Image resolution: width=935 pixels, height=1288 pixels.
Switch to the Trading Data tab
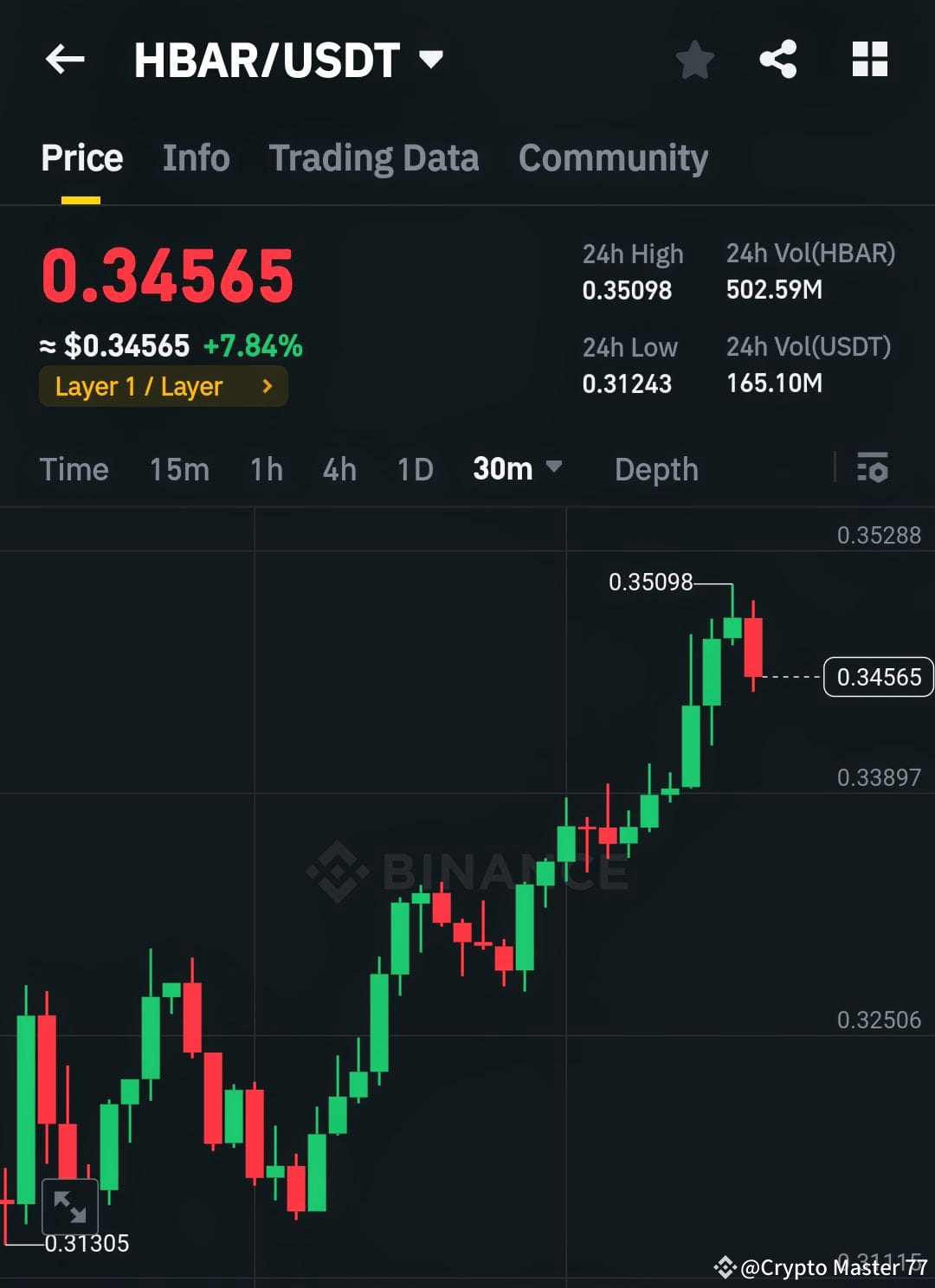(374, 158)
